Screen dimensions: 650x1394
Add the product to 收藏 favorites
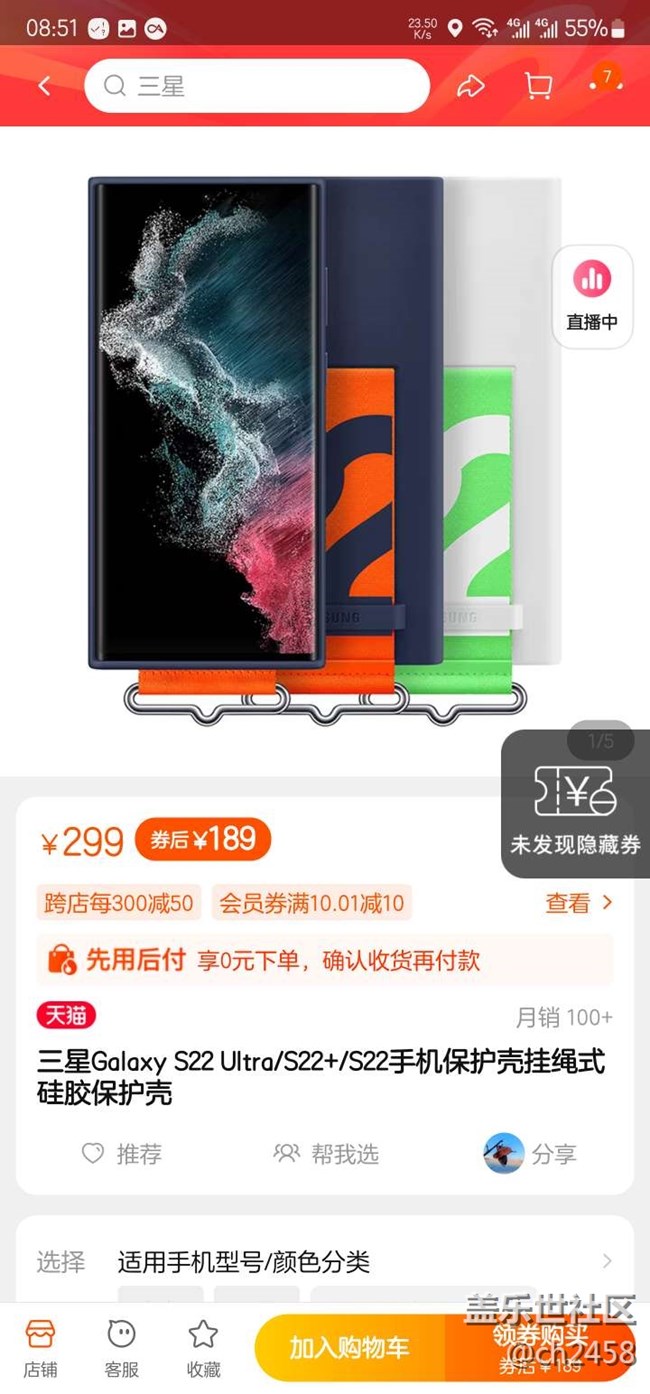[203, 1347]
